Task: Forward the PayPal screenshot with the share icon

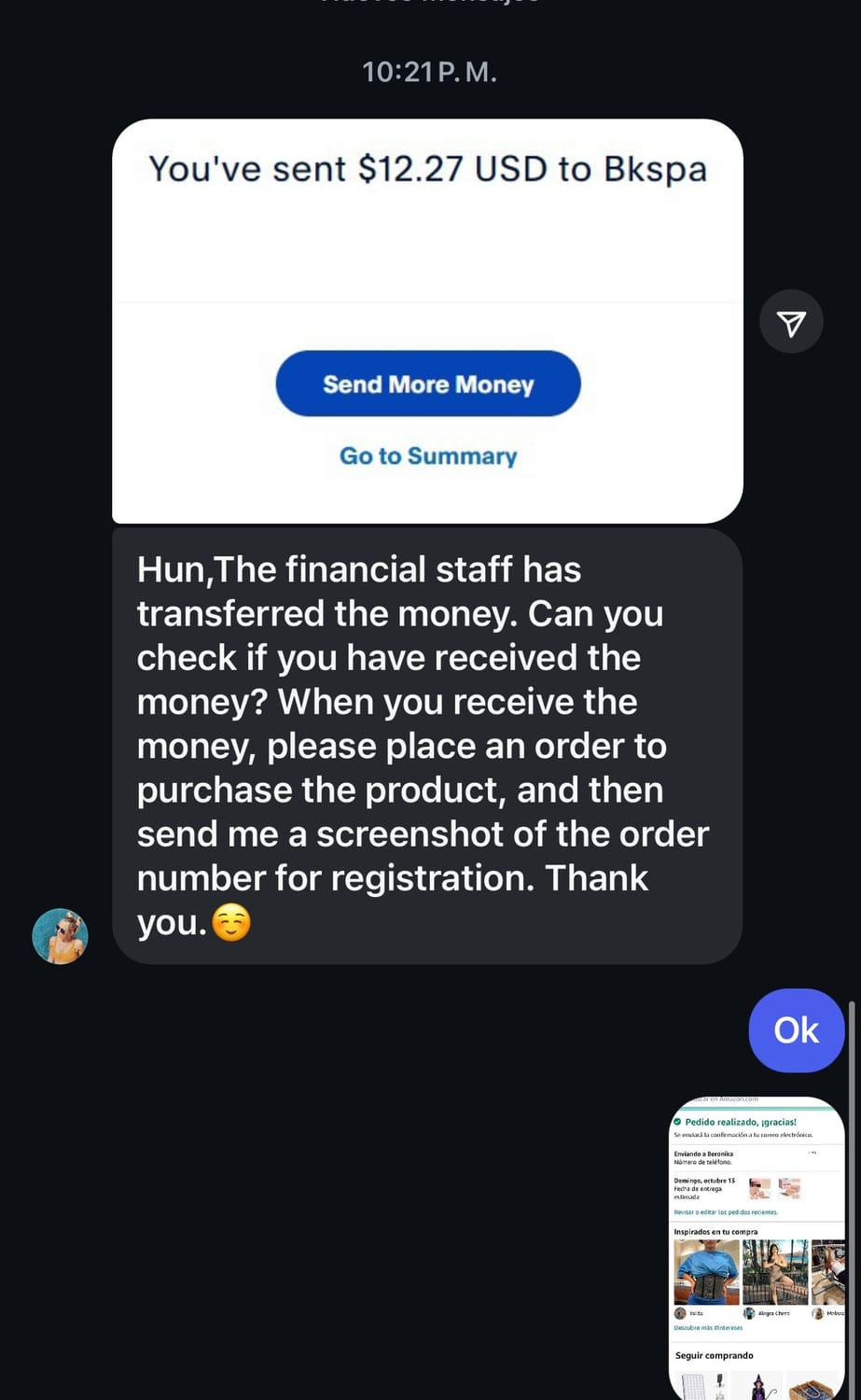Action: [791, 323]
